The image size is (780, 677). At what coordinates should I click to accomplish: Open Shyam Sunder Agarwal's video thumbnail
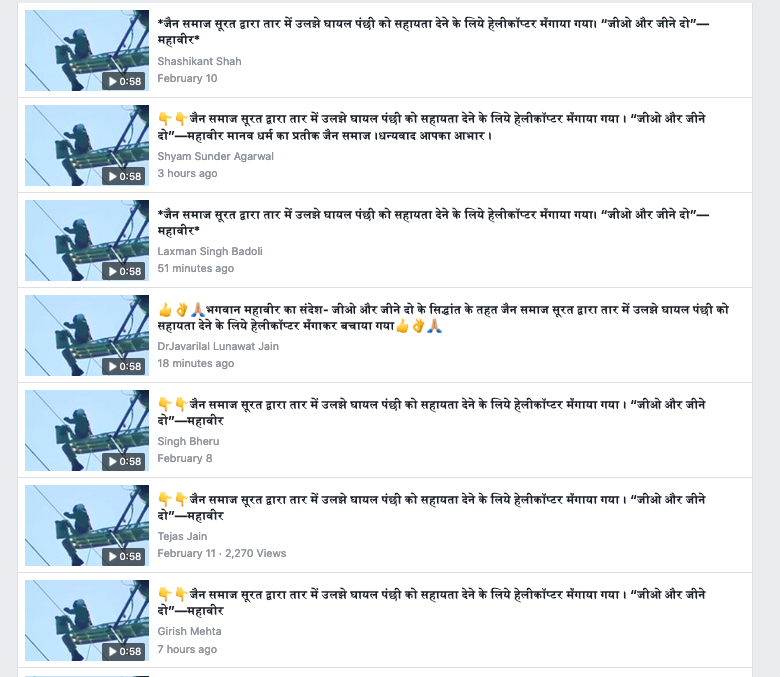pyautogui.click(x=85, y=145)
